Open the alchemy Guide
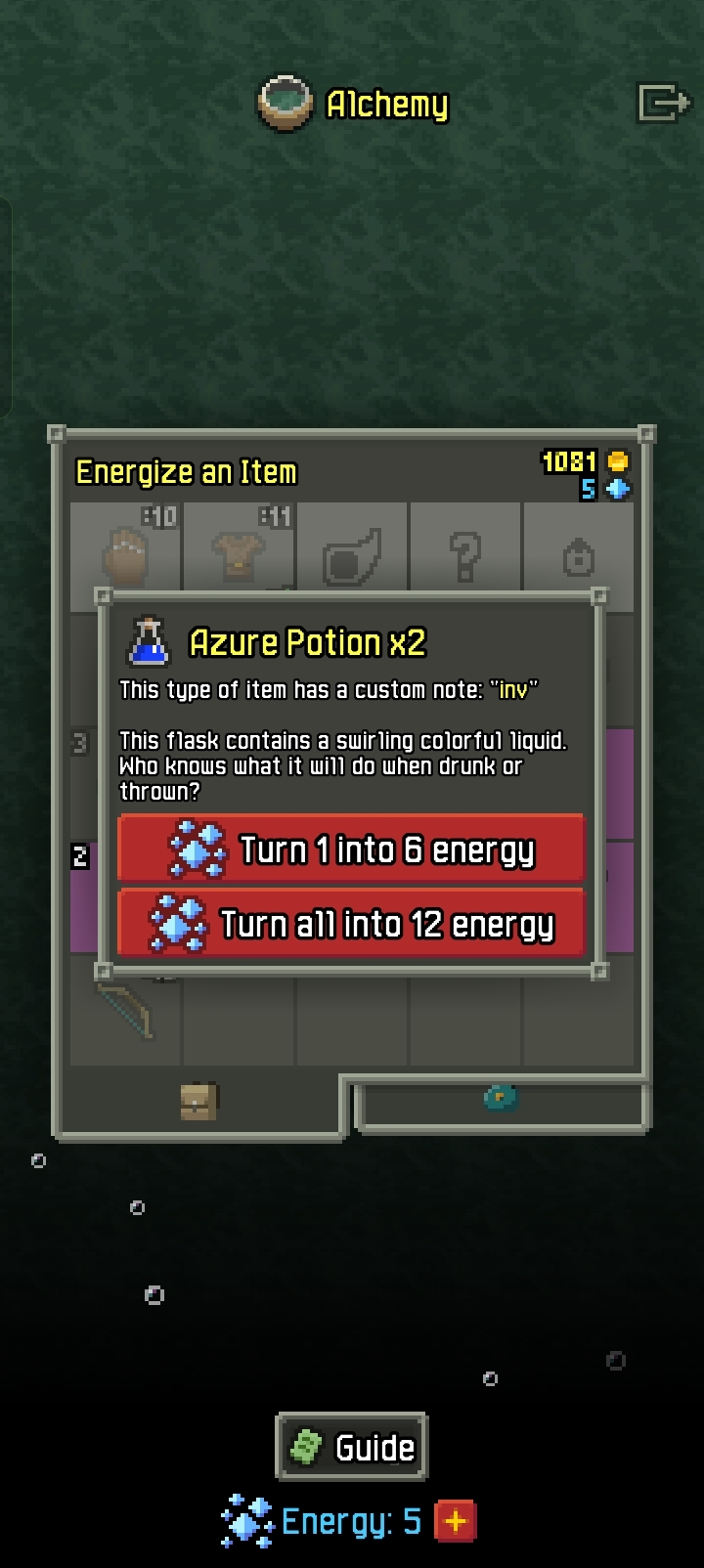The image size is (704, 1568). 352,1447
